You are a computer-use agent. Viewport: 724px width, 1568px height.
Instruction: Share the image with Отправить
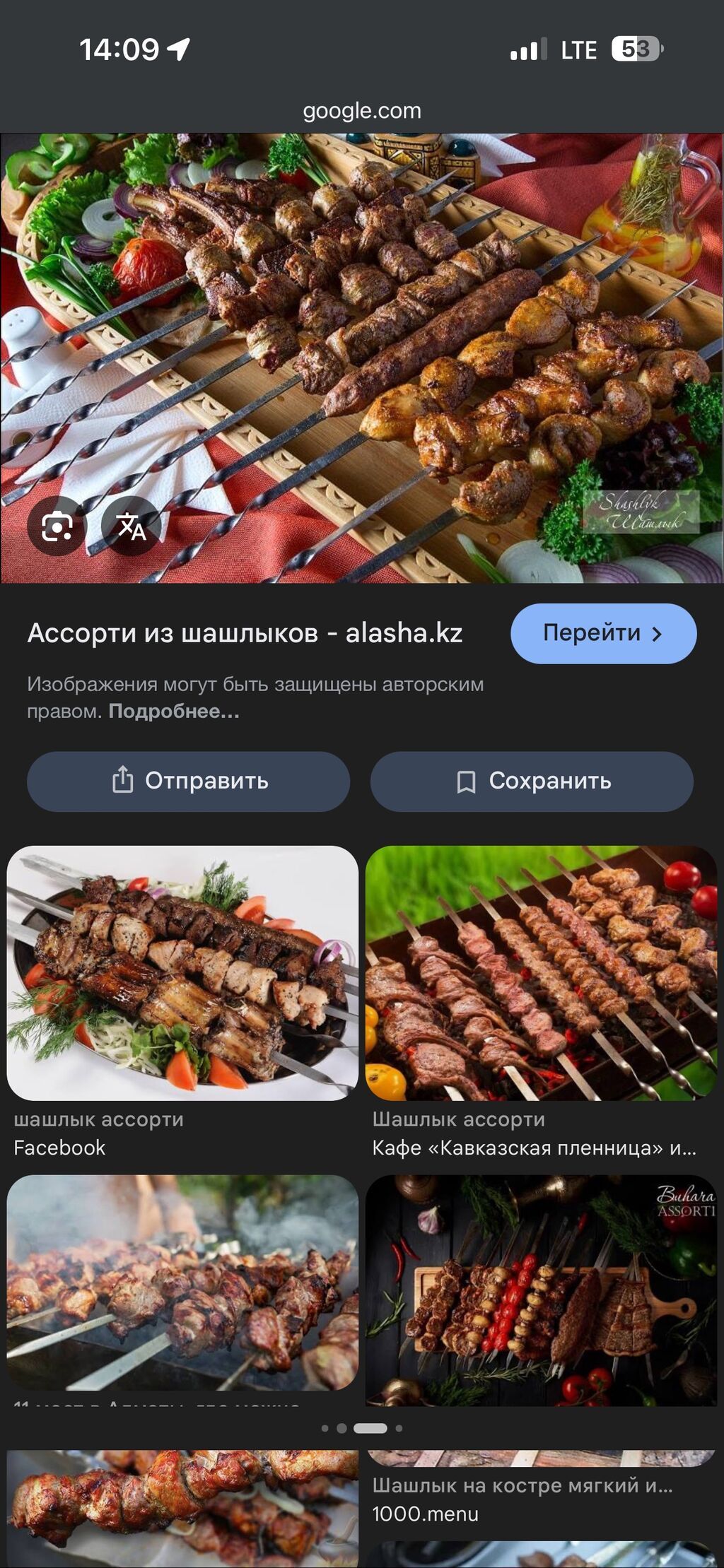(x=188, y=781)
